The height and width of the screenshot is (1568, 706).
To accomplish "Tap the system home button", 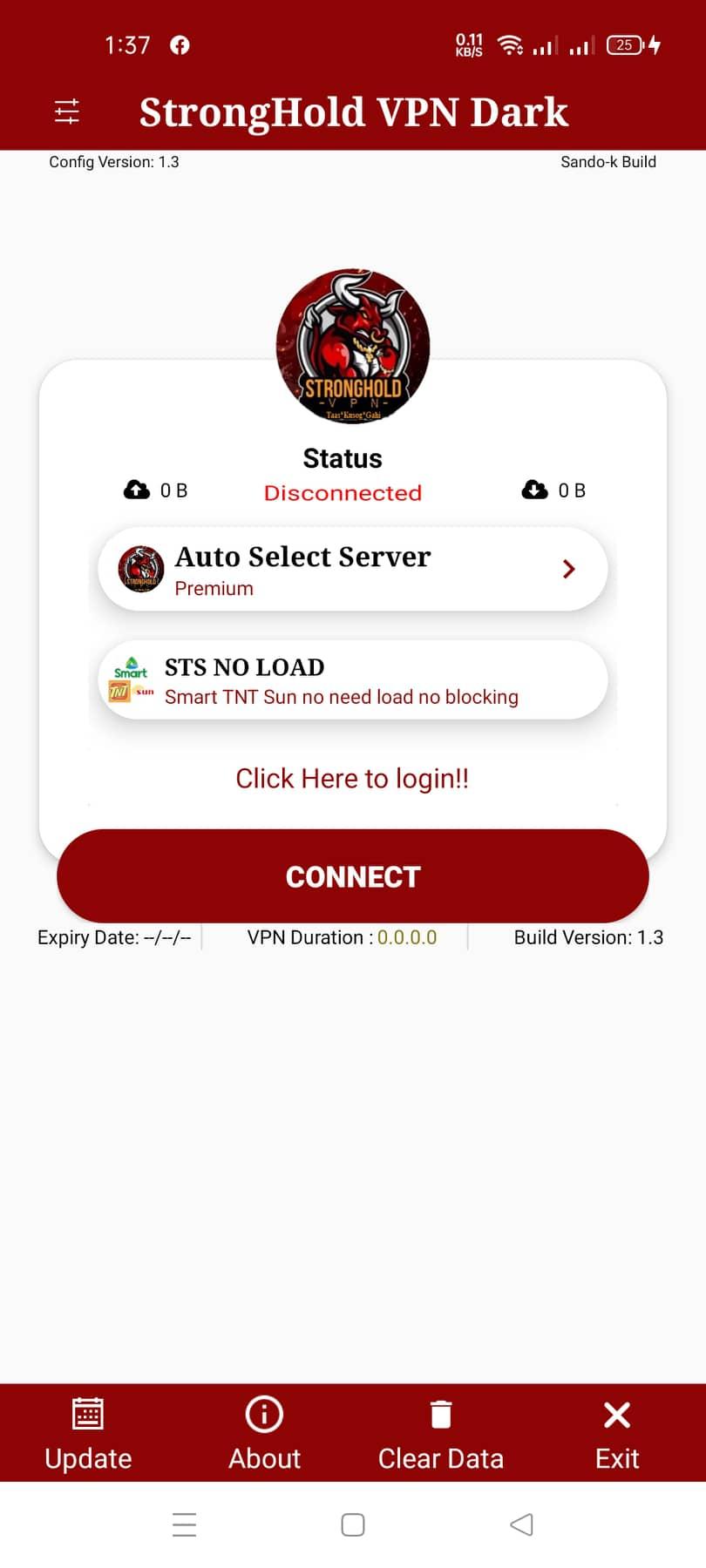I will pyautogui.click(x=353, y=1524).
